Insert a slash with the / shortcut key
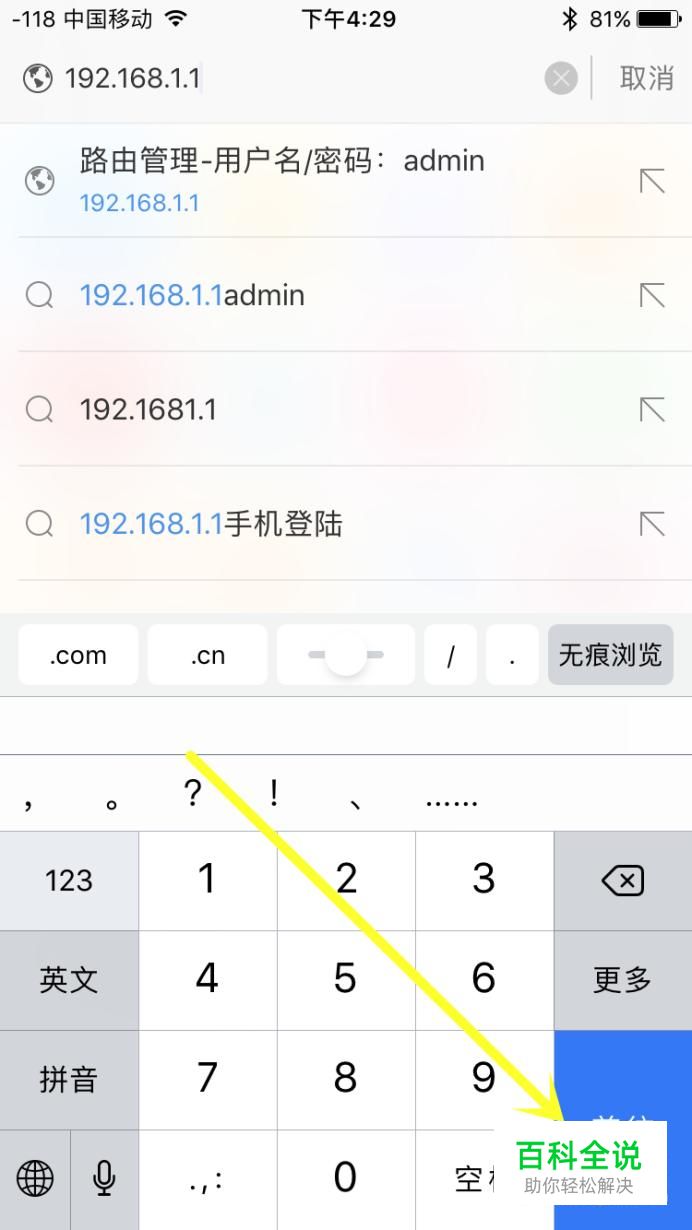692x1230 pixels. point(451,655)
